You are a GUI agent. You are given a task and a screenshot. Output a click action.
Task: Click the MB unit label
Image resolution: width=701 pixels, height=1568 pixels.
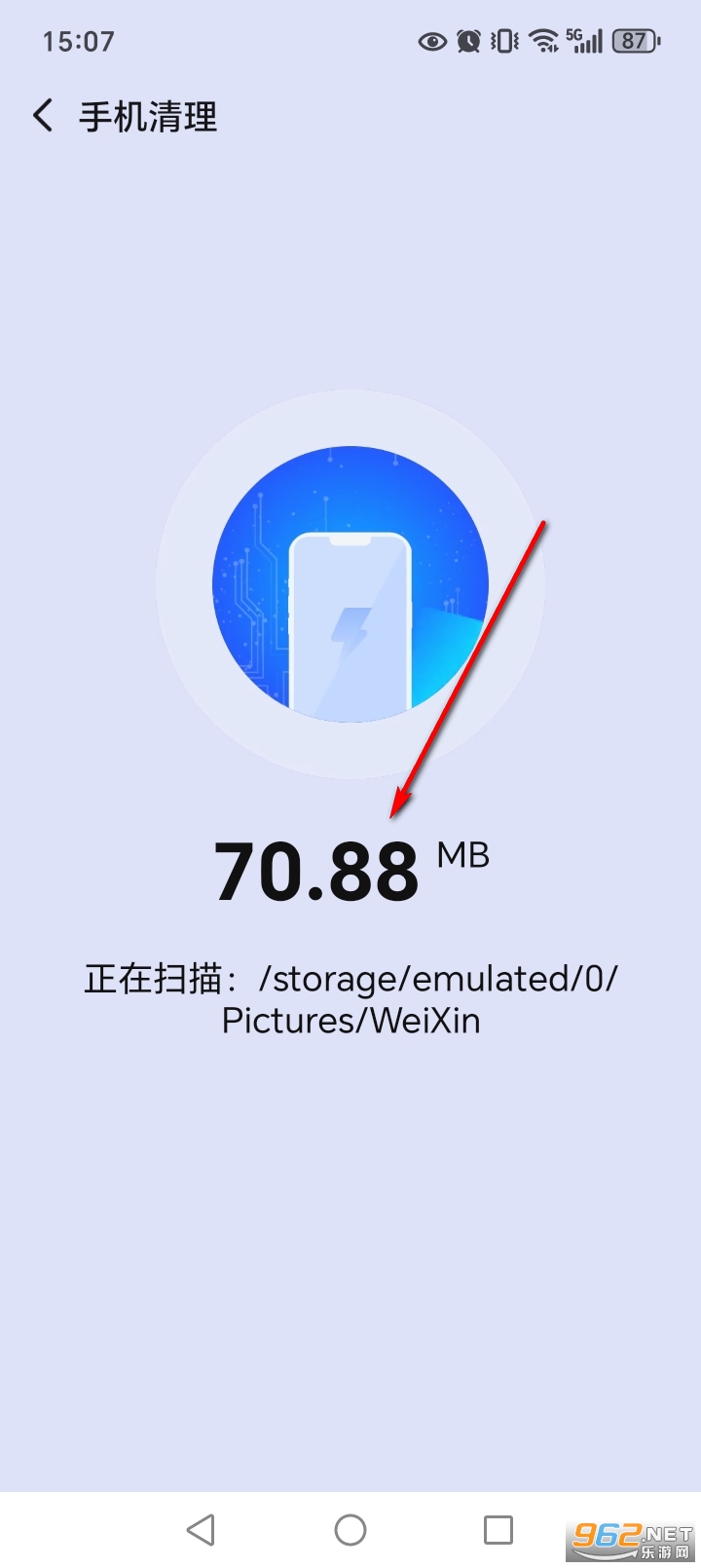click(x=464, y=855)
